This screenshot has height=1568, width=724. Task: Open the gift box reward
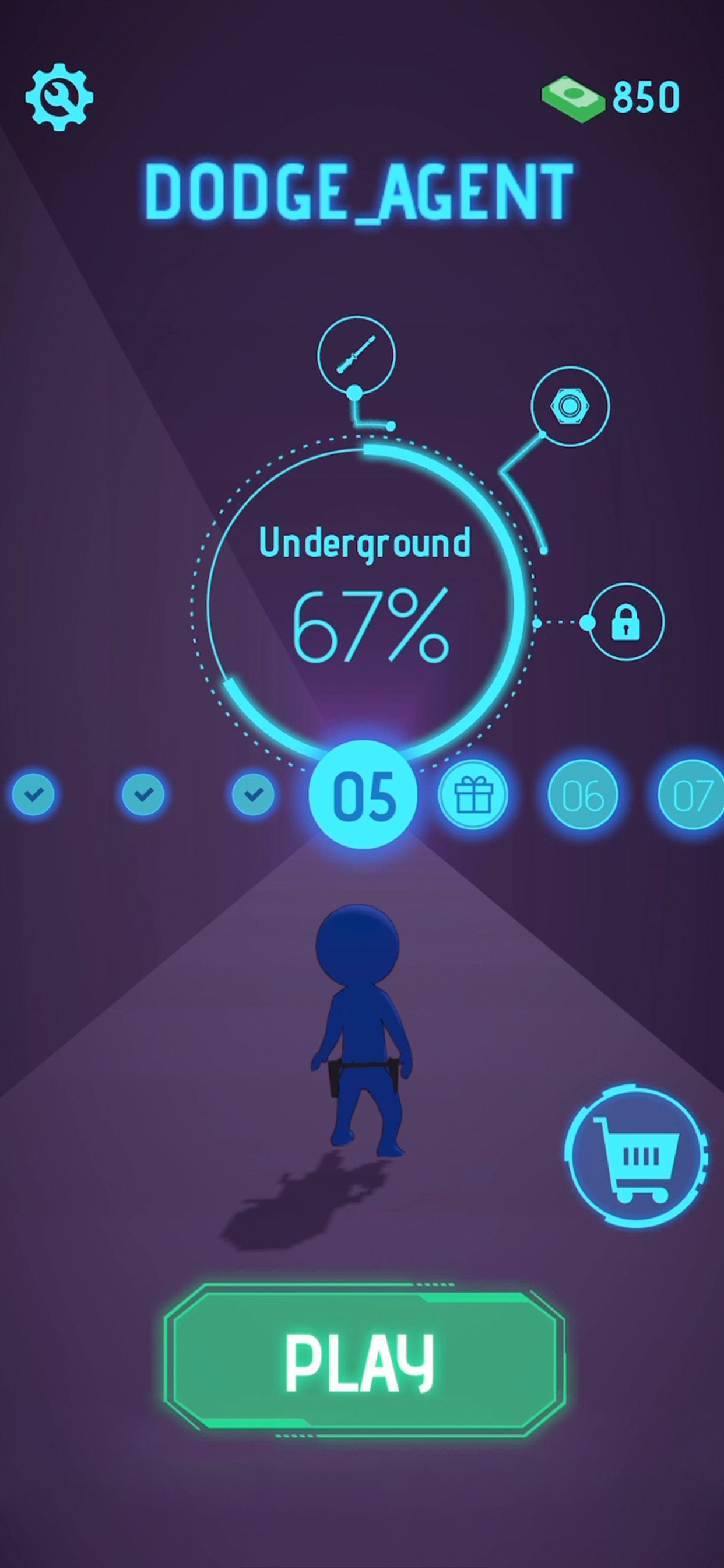[473, 795]
